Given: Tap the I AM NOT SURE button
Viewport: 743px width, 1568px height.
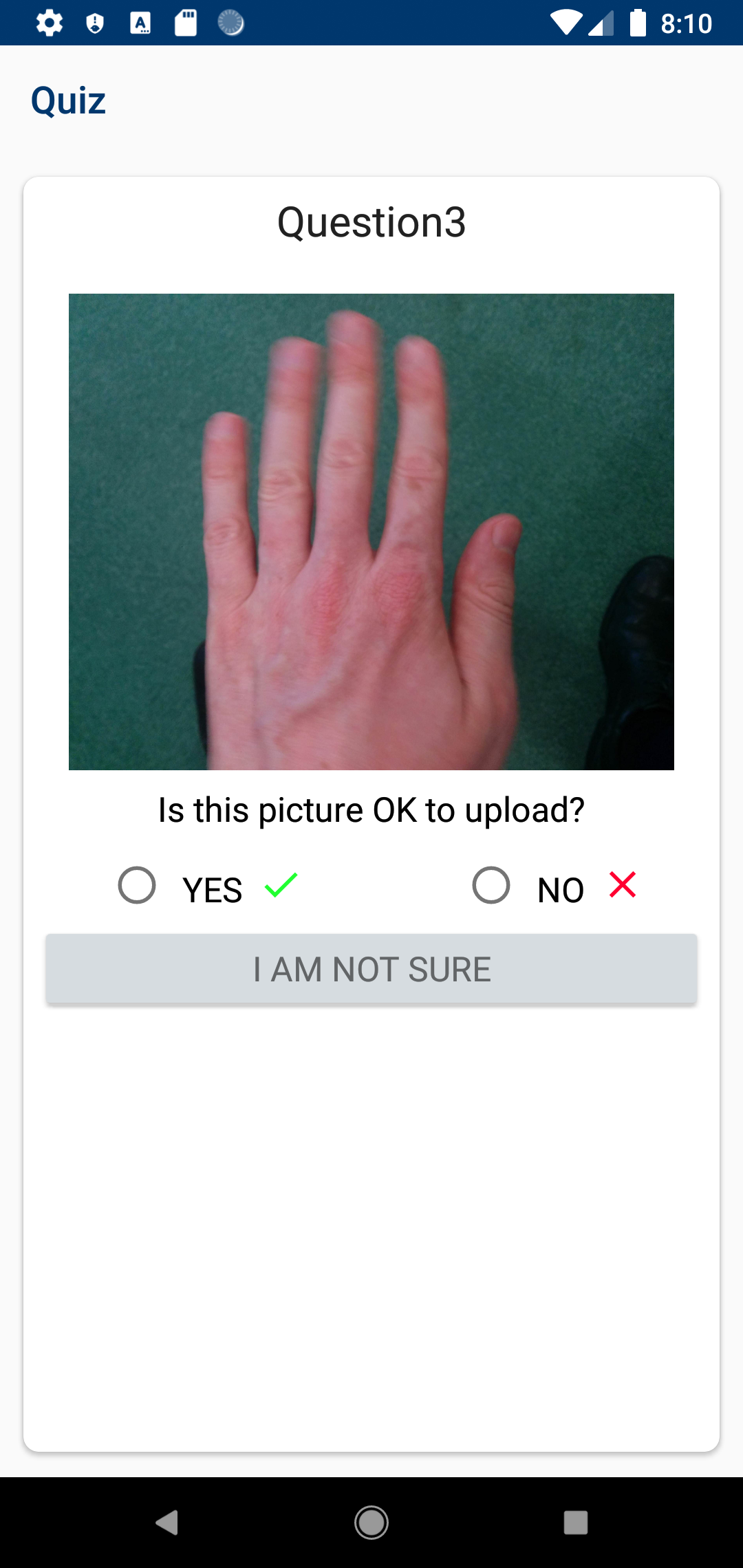Looking at the screenshot, I should tap(371, 969).
